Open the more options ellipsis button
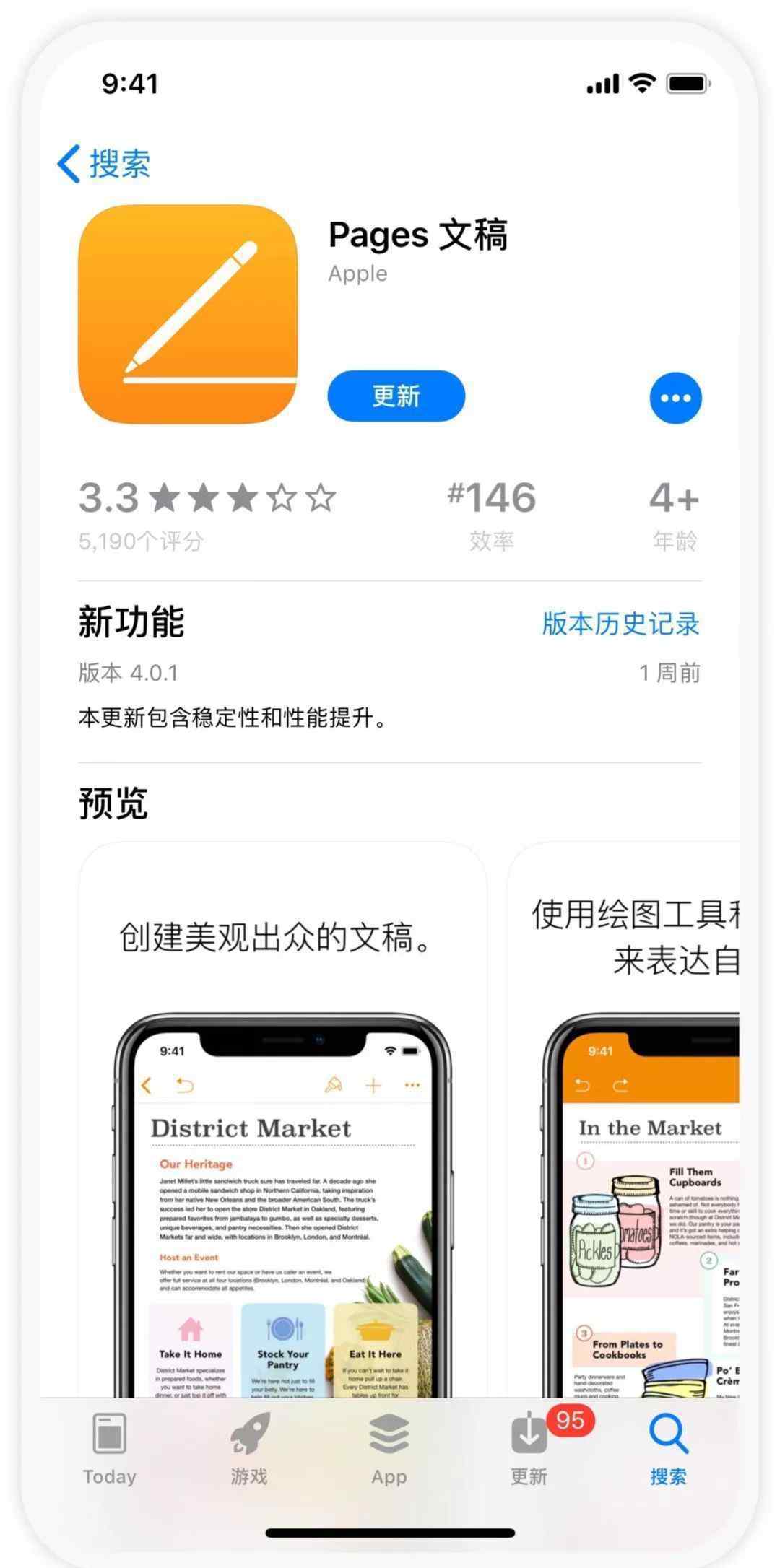 click(x=675, y=398)
